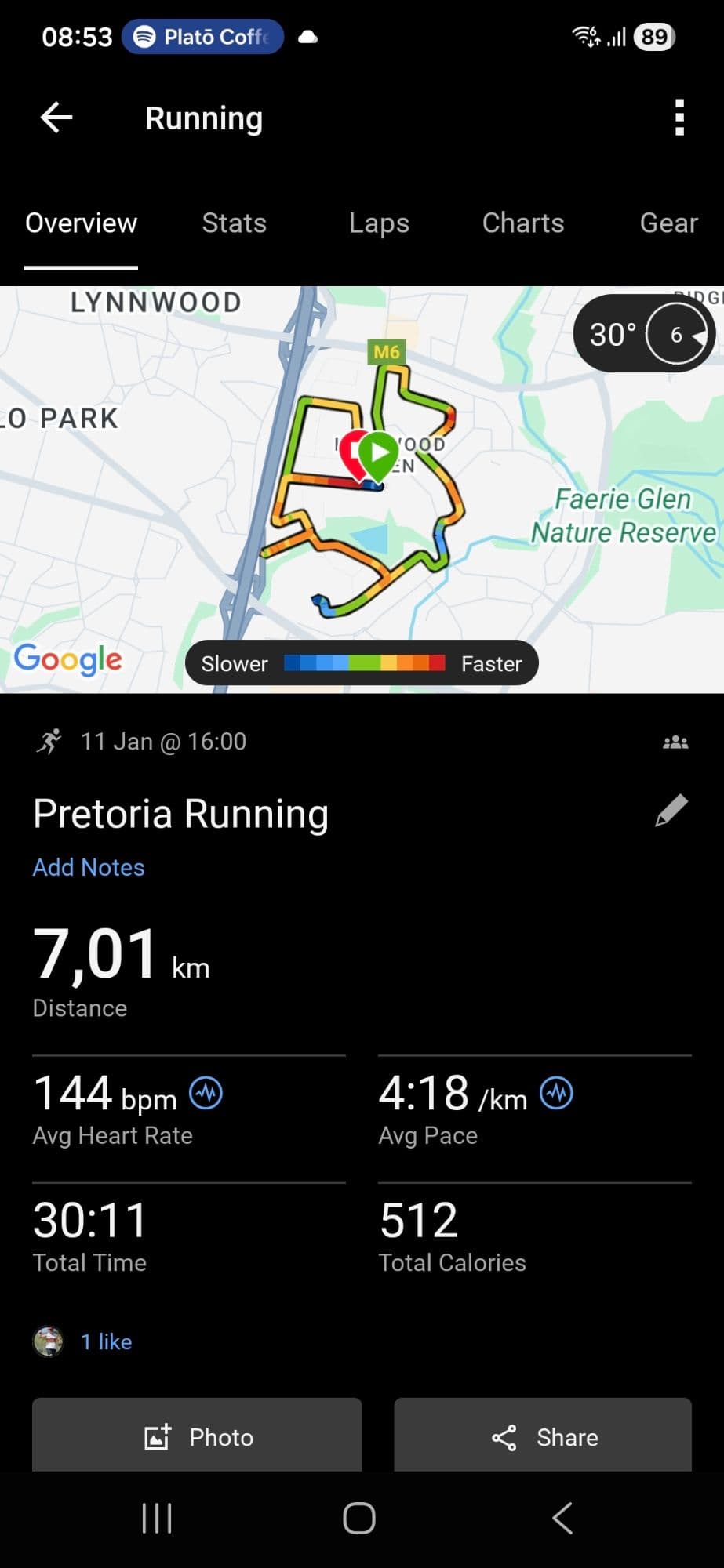Switch to the Stats tab
This screenshot has height=1568, width=724.
[234, 223]
